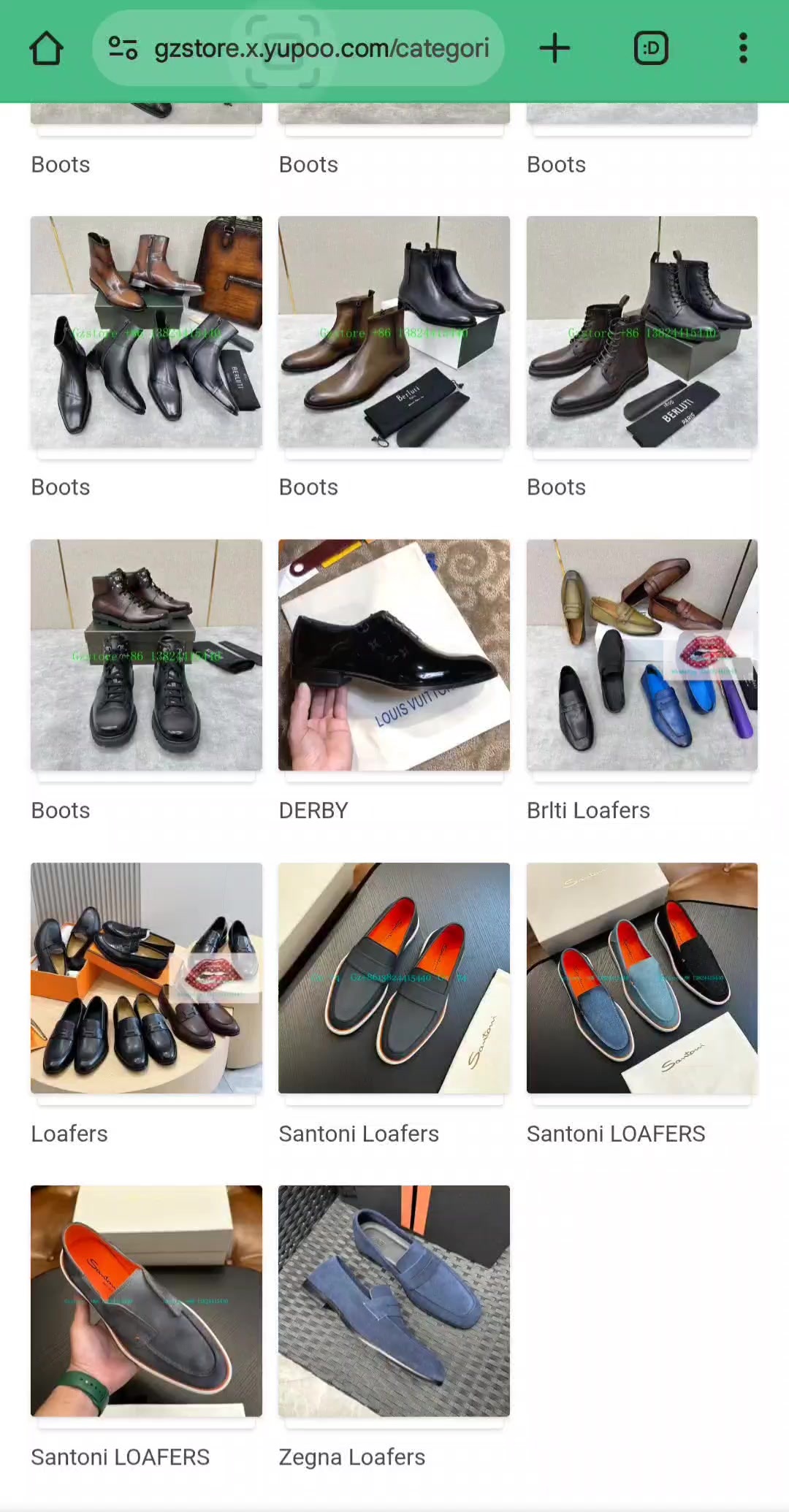
Task: Open Boots album with brown Chelsea boots
Action: pos(394,332)
